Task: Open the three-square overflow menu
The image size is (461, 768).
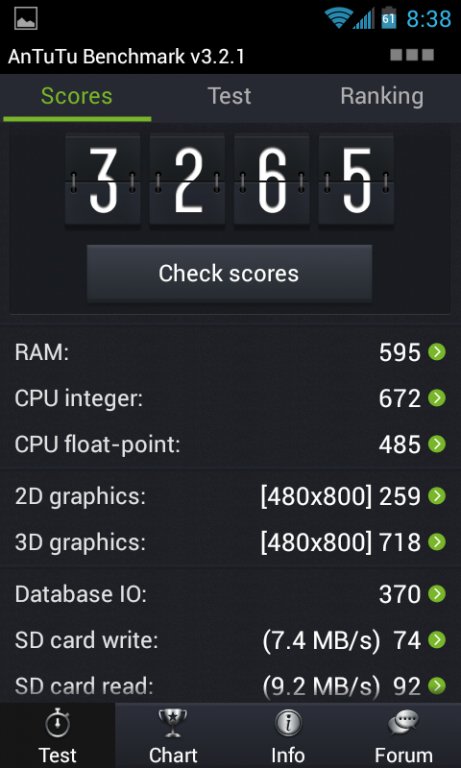Action: [x=412, y=55]
